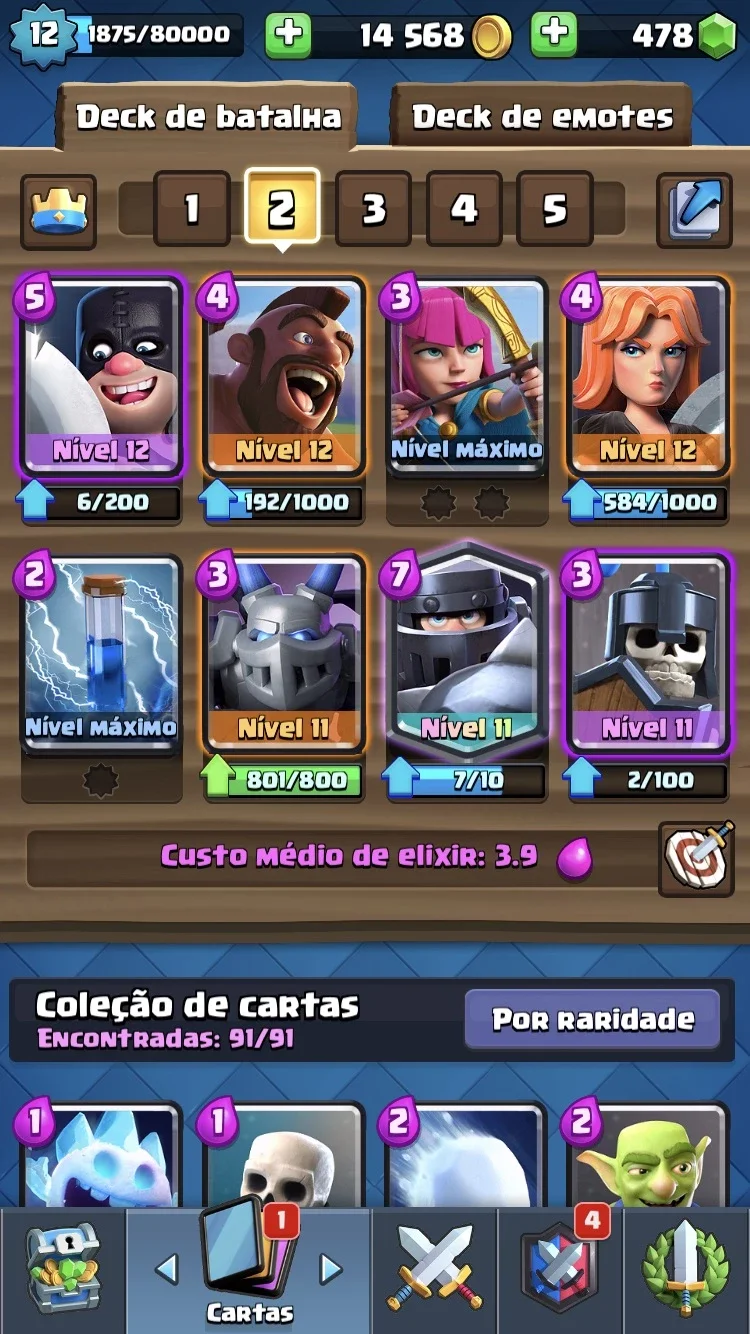The height and width of the screenshot is (1334, 750).
Task: Test deck against the training target
Action: [x=696, y=858]
